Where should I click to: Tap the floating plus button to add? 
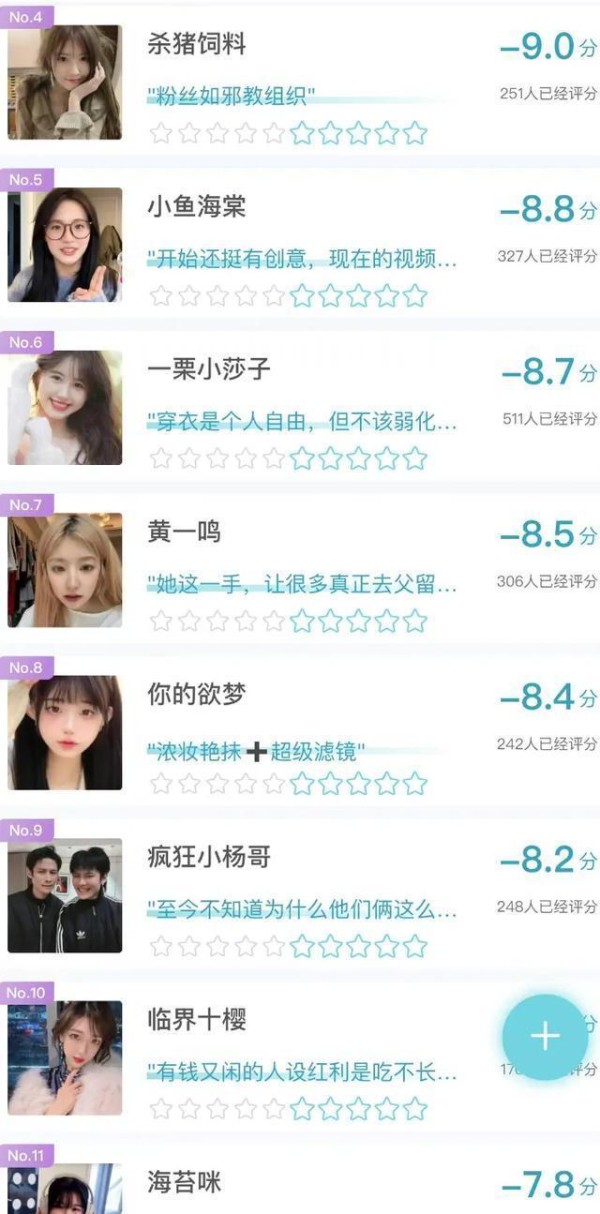click(x=545, y=1036)
